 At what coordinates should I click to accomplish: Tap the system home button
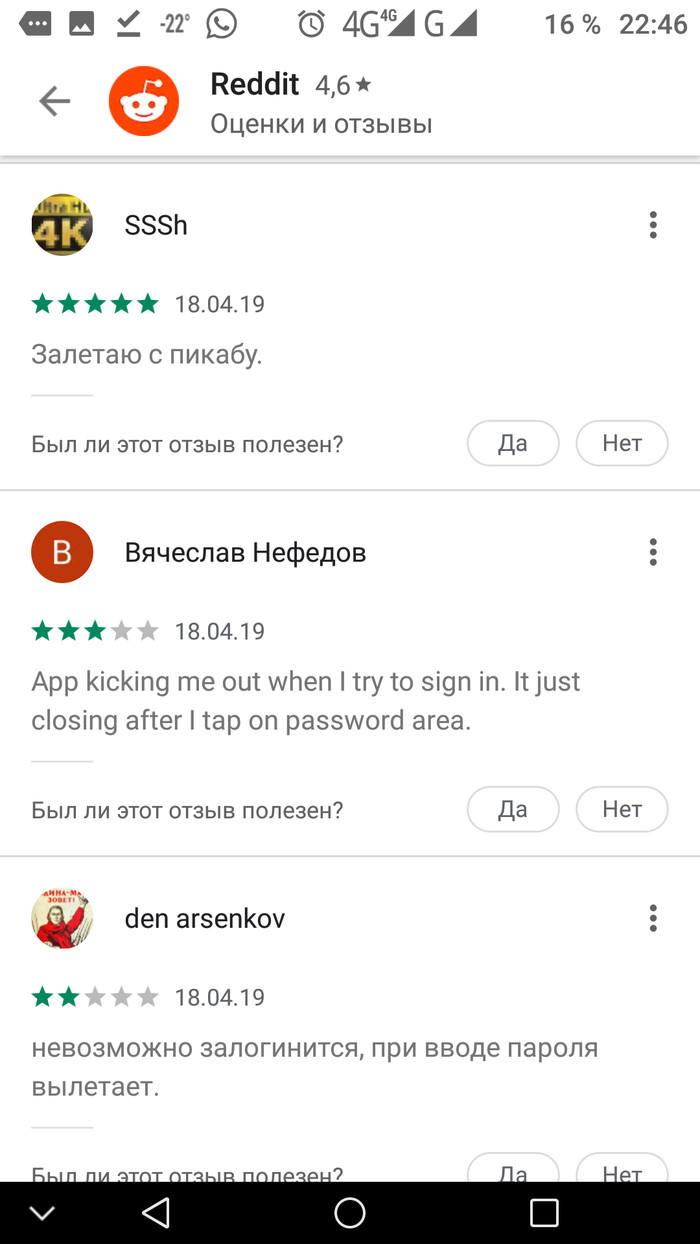tap(350, 1213)
